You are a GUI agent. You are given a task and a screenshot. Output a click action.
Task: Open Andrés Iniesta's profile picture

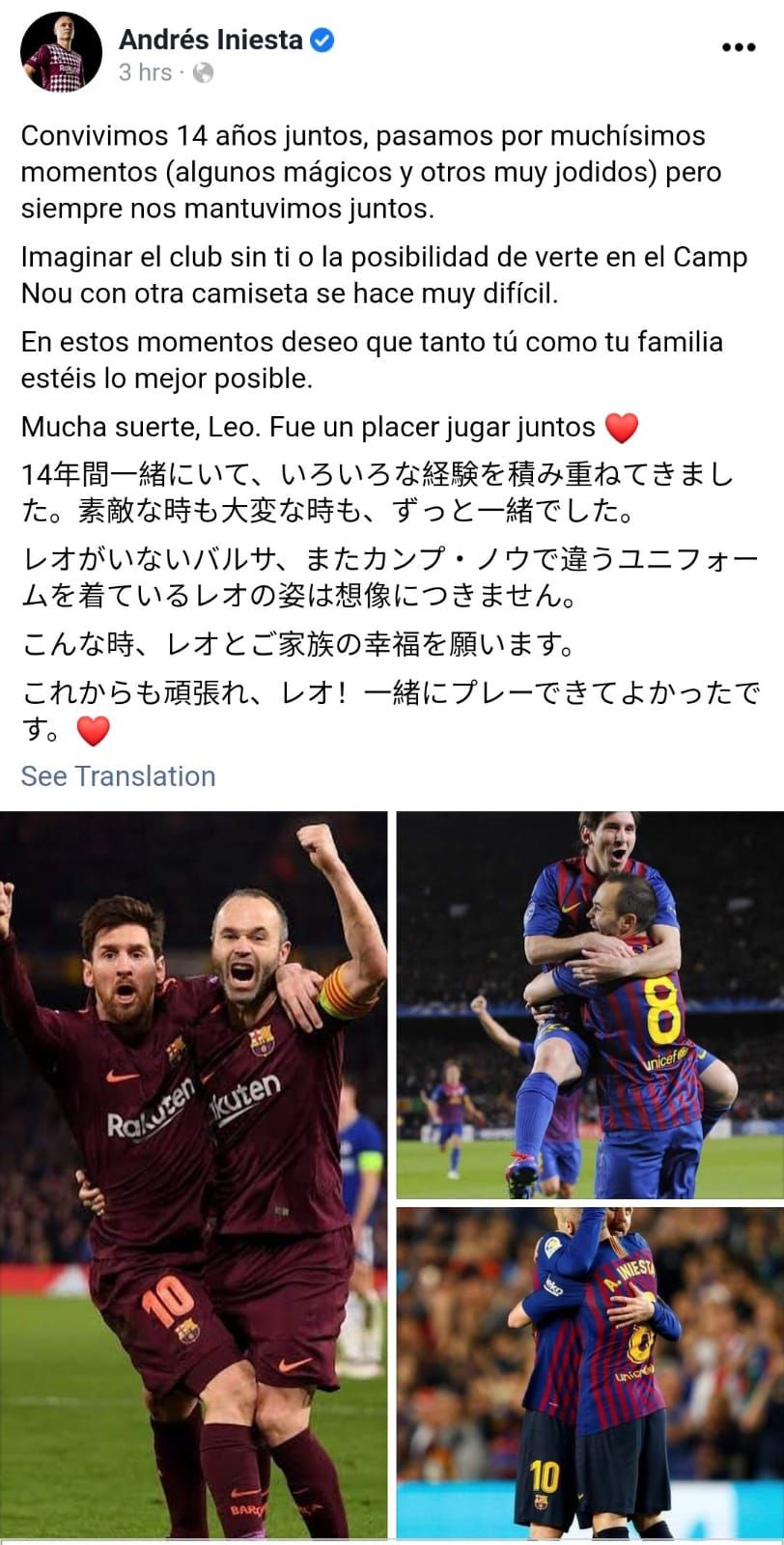point(62,53)
